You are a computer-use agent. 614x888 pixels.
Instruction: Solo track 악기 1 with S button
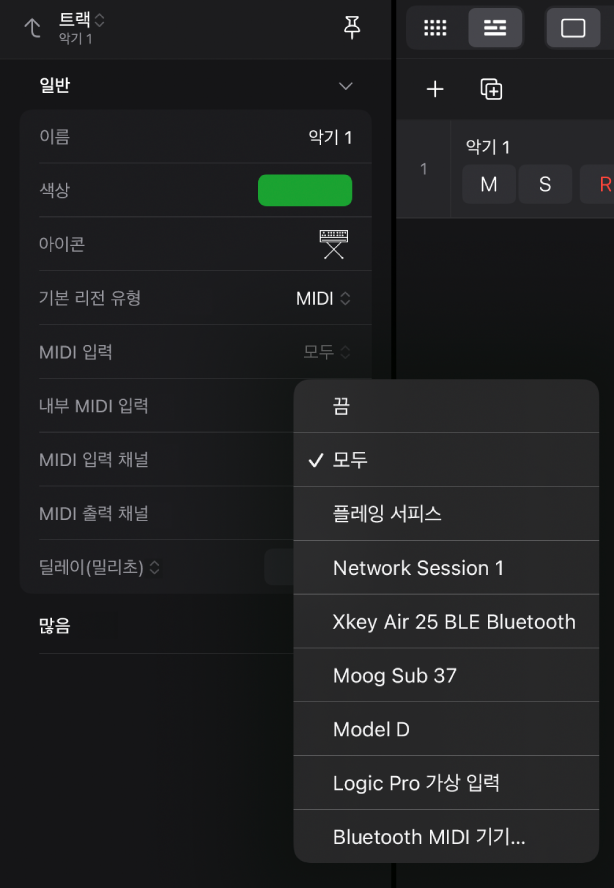point(545,184)
